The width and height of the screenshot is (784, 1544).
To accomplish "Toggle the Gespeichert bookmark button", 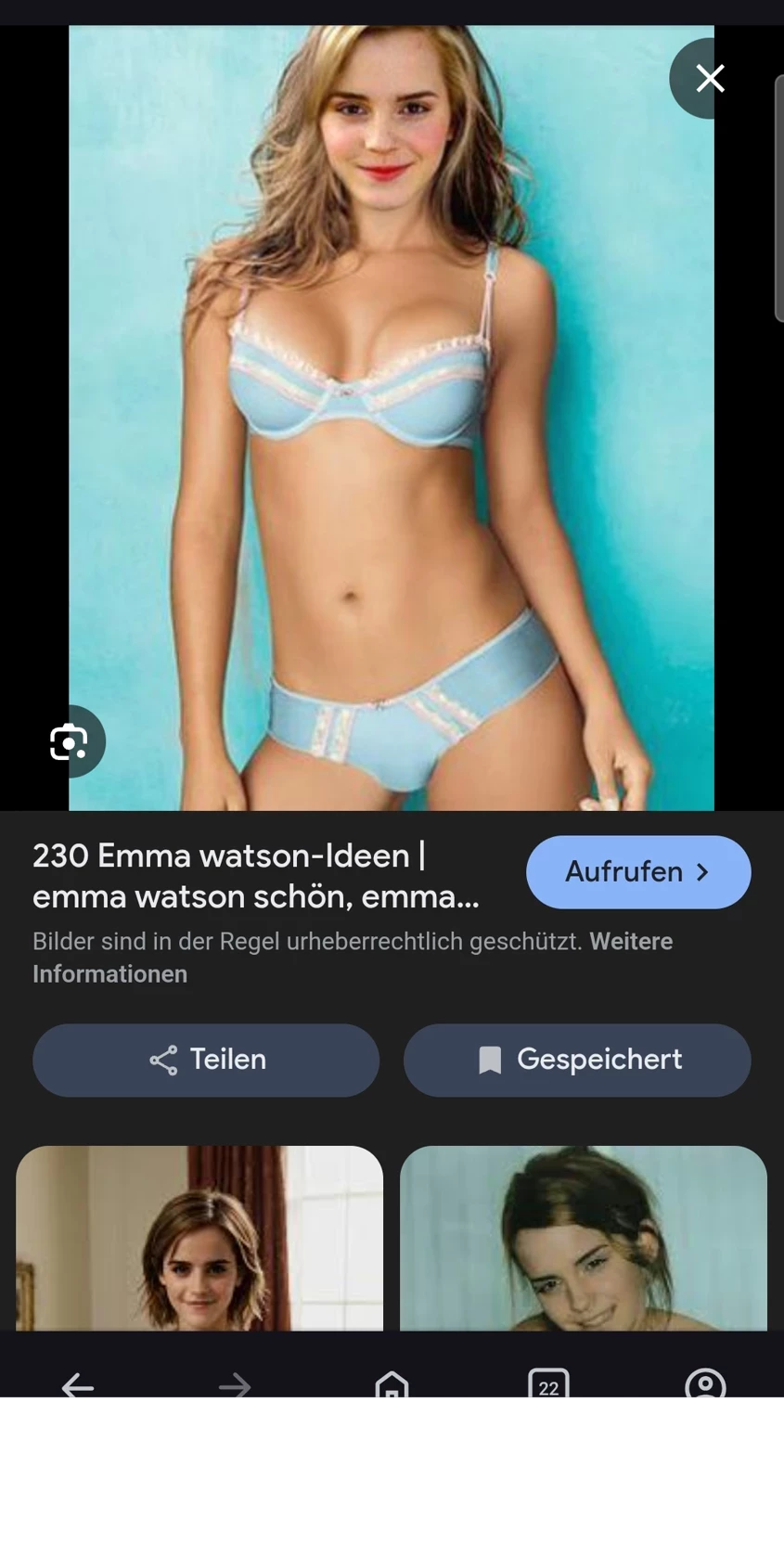I will tap(576, 1060).
